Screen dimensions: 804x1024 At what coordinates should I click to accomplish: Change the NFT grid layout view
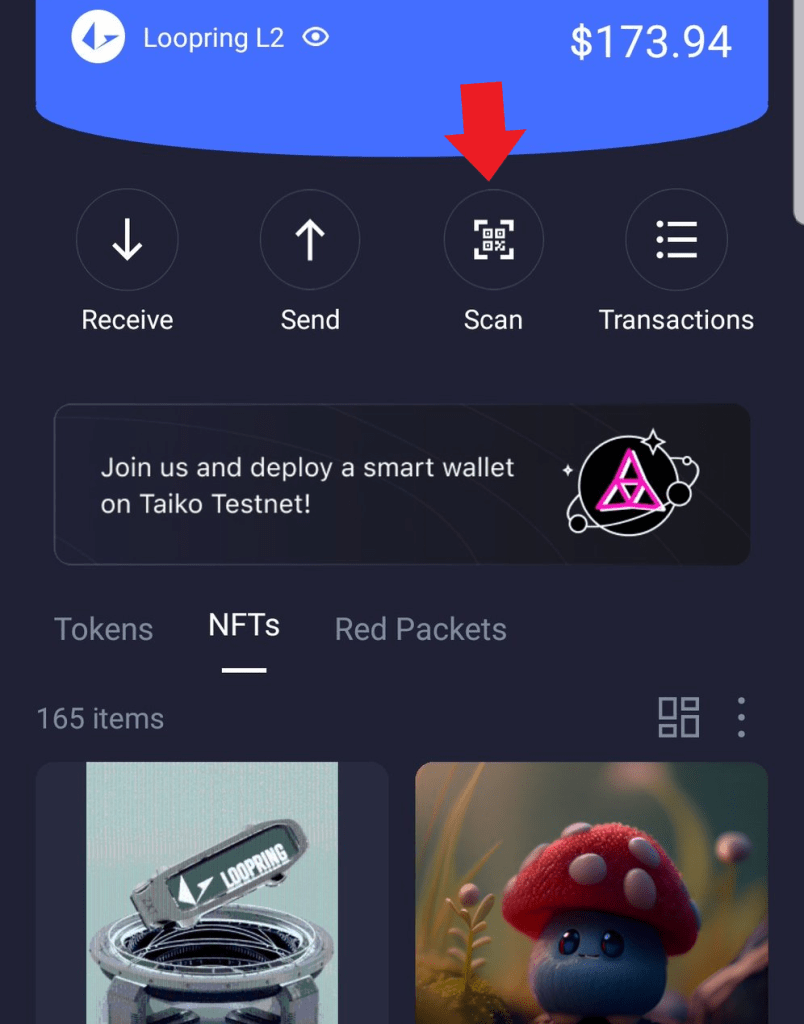678,718
